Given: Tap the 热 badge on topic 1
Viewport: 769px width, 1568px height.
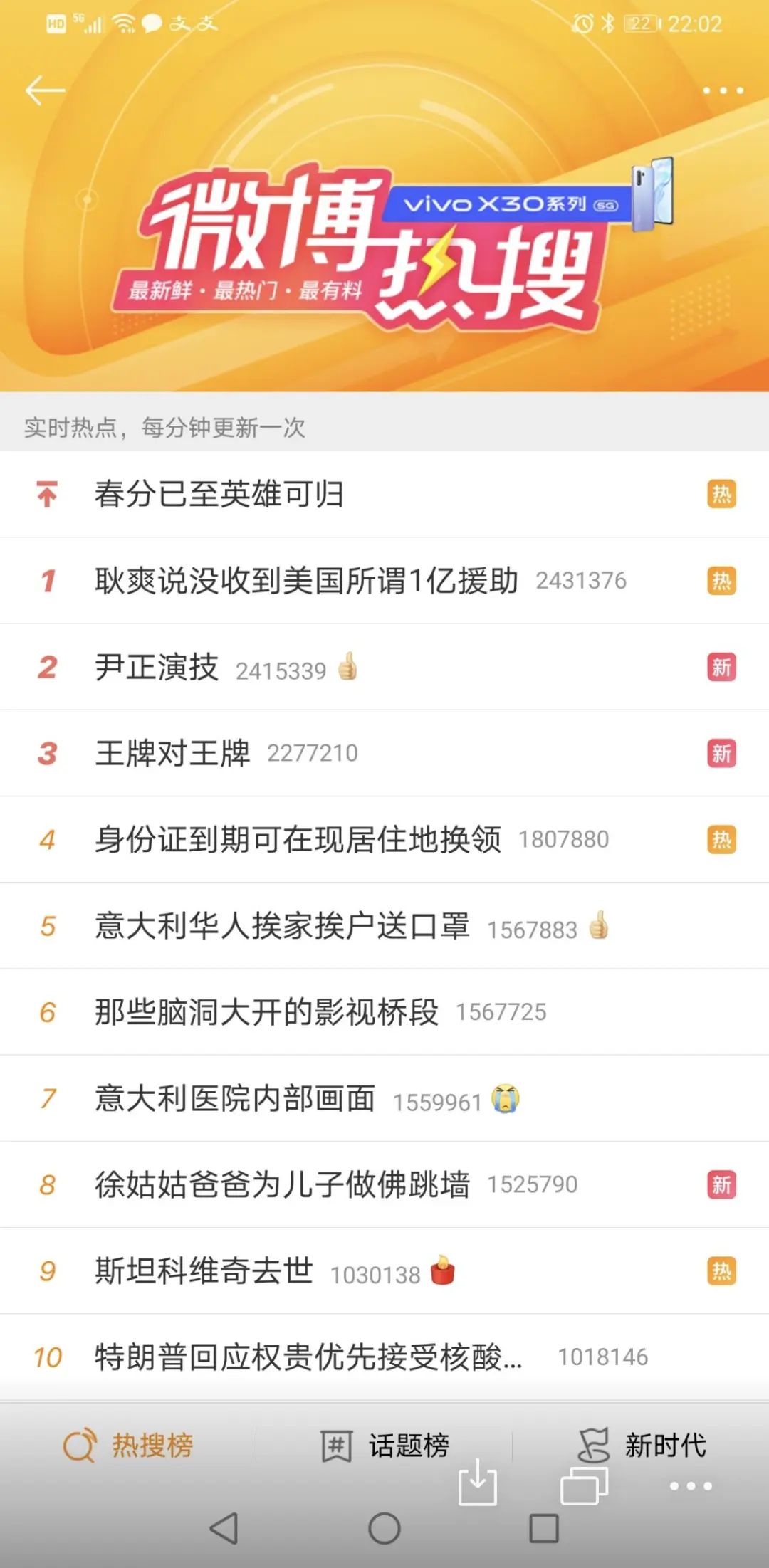Looking at the screenshot, I should 721,580.
